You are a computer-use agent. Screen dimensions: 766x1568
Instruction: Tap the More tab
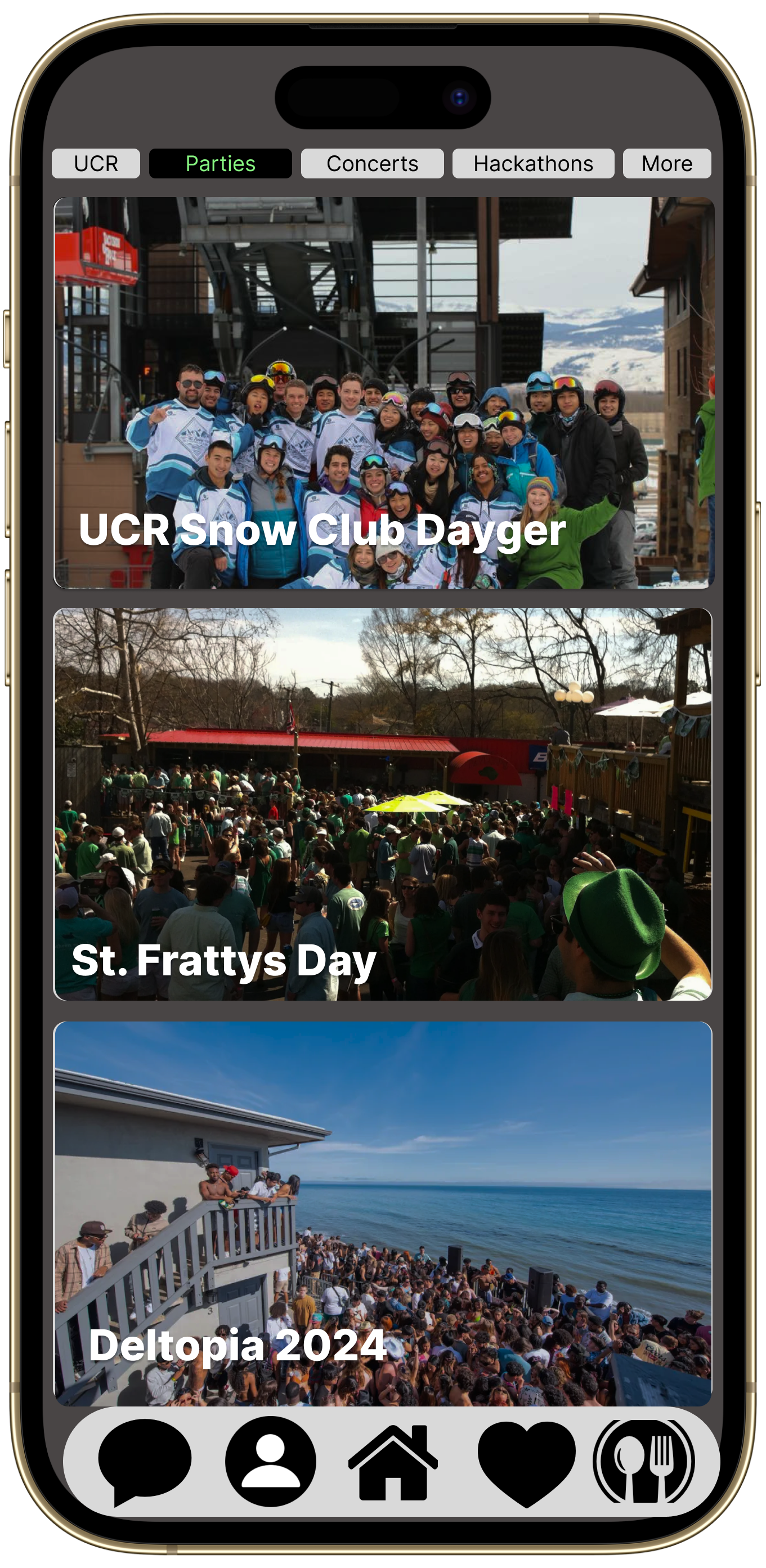(667, 163)
